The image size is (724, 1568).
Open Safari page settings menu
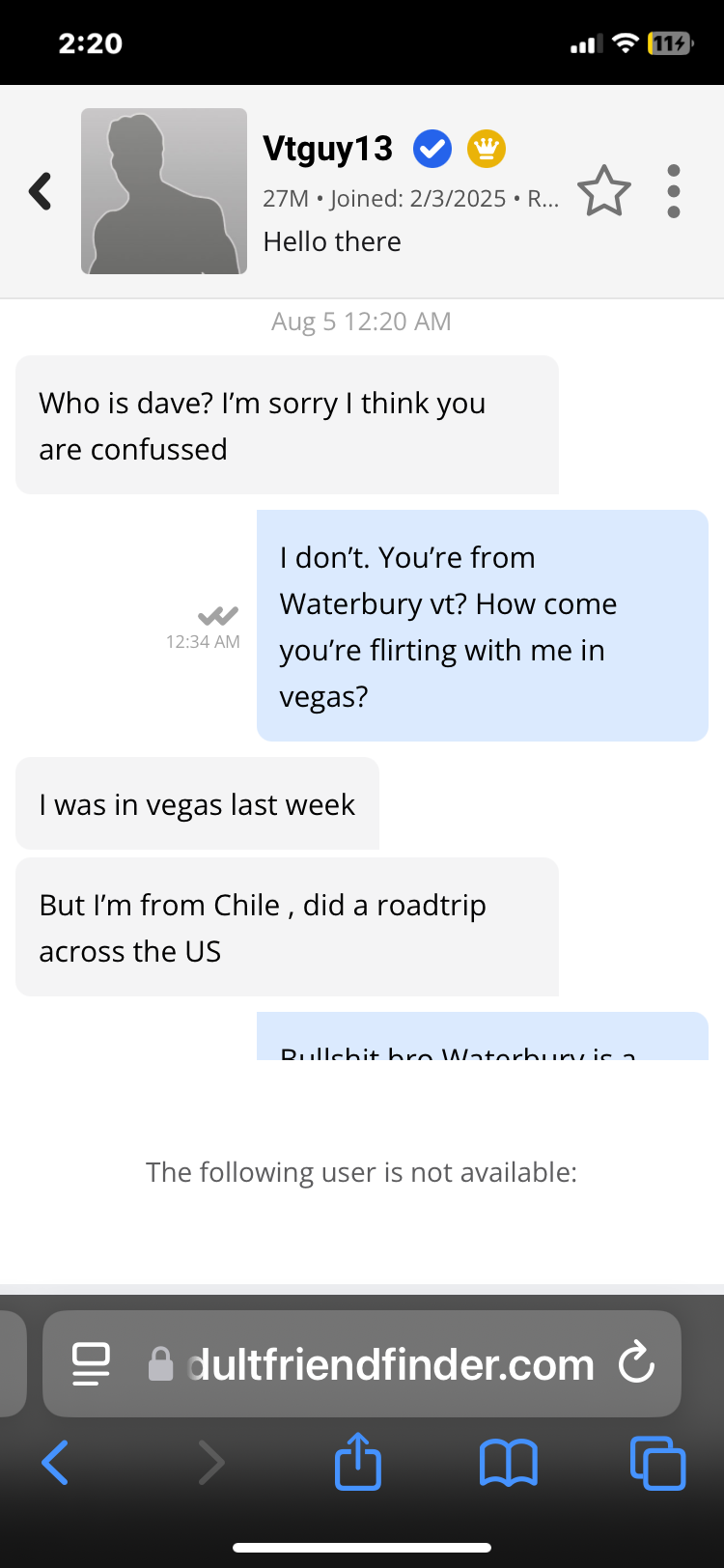point(91,1363)
